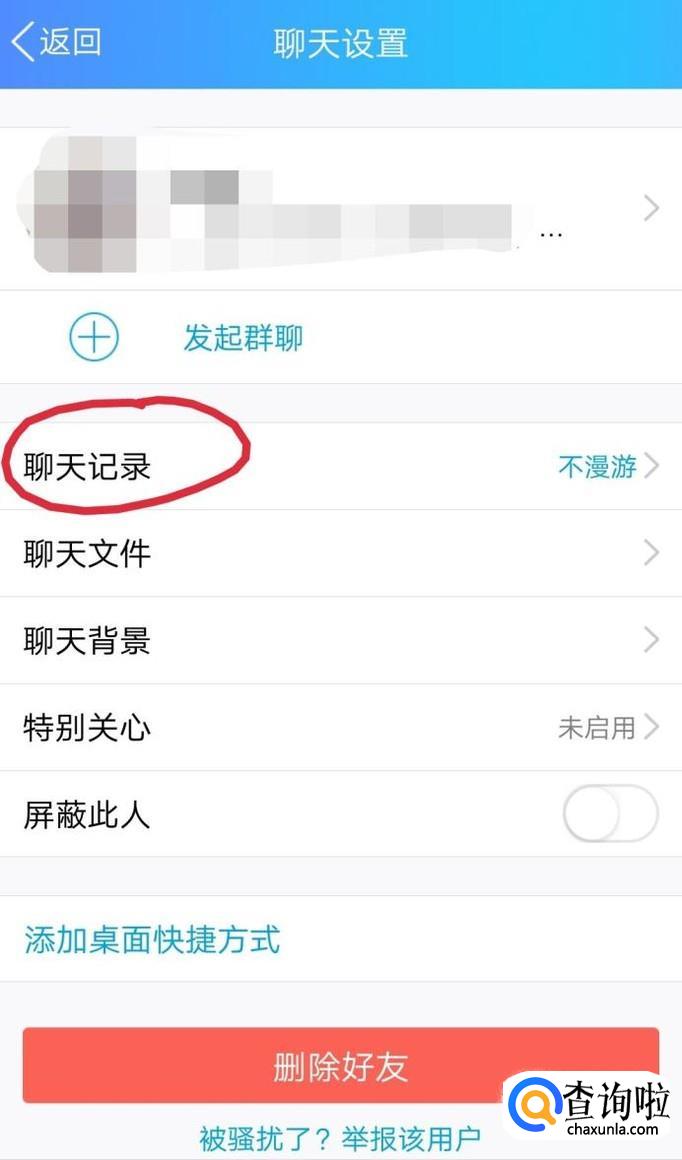682x1160 pixels.
Task: Toggle the 屏蔽此人 block switch
Action: tap(610, 814)
